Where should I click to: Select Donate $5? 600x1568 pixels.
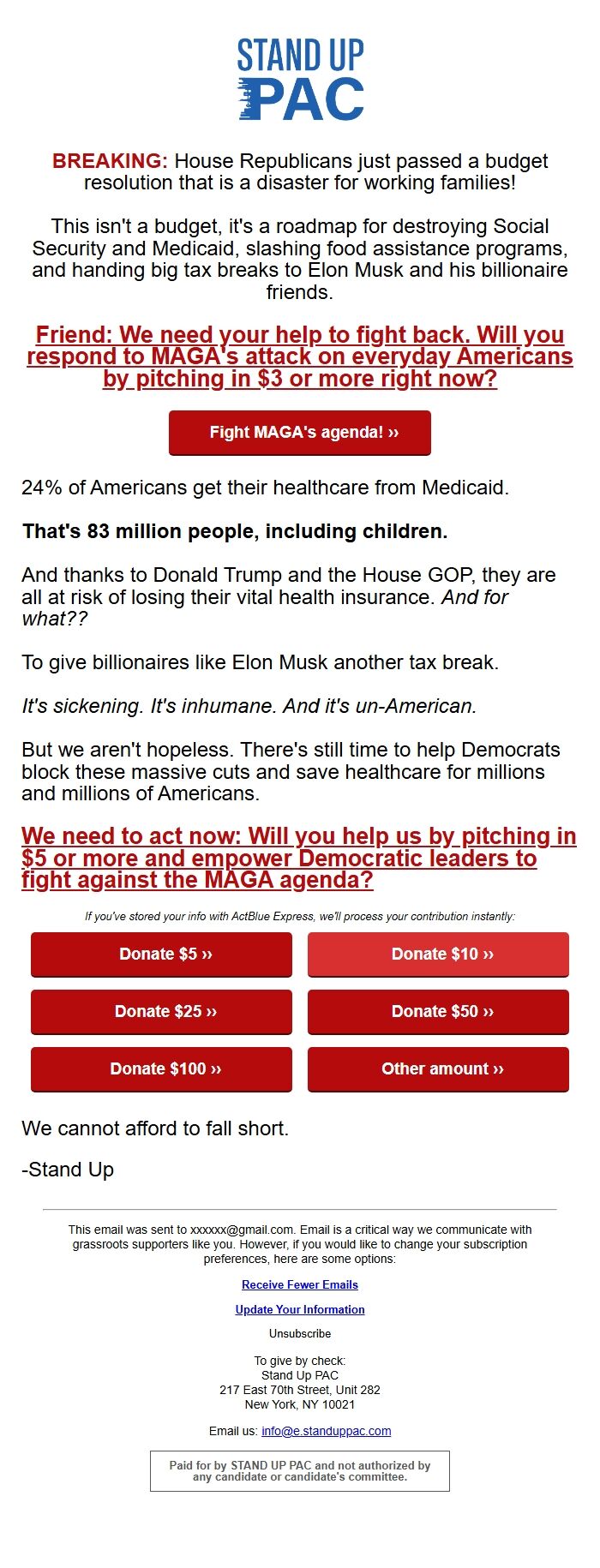(x=161, y=955)
